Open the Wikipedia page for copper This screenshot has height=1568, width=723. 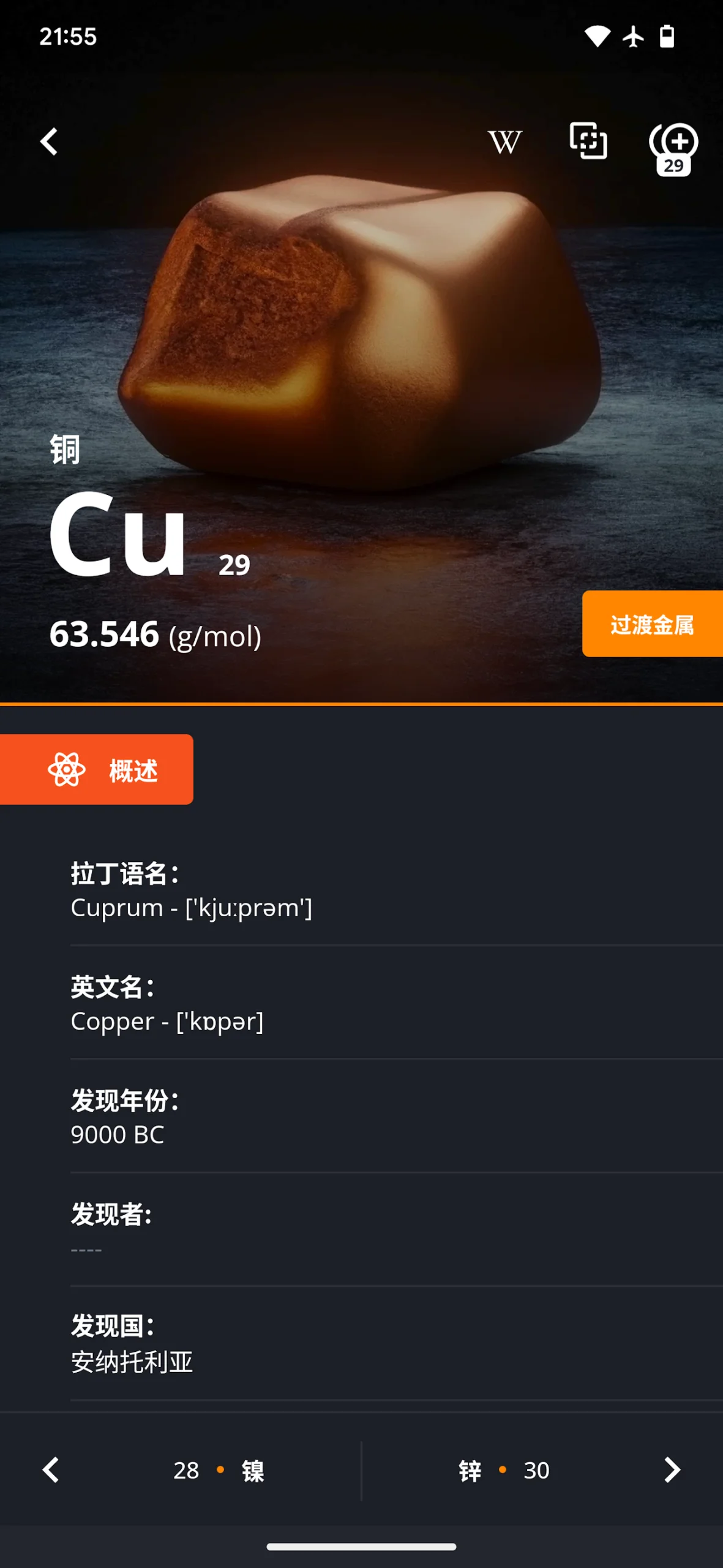(x=504, y=141)
